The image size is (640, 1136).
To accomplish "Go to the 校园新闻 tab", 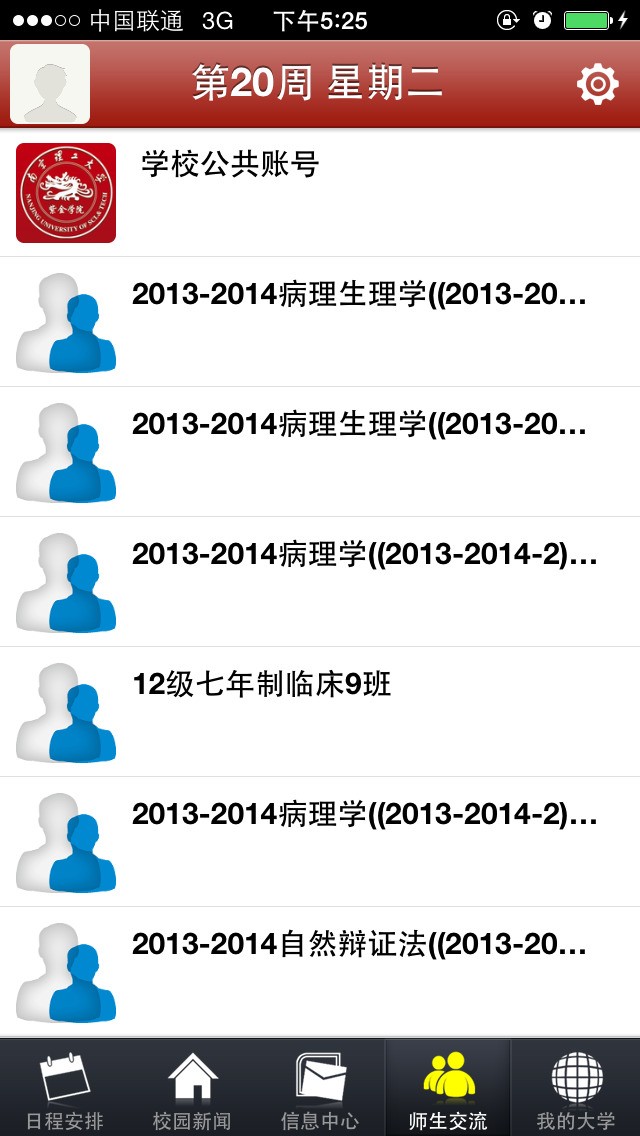I will click(192, 1090).
